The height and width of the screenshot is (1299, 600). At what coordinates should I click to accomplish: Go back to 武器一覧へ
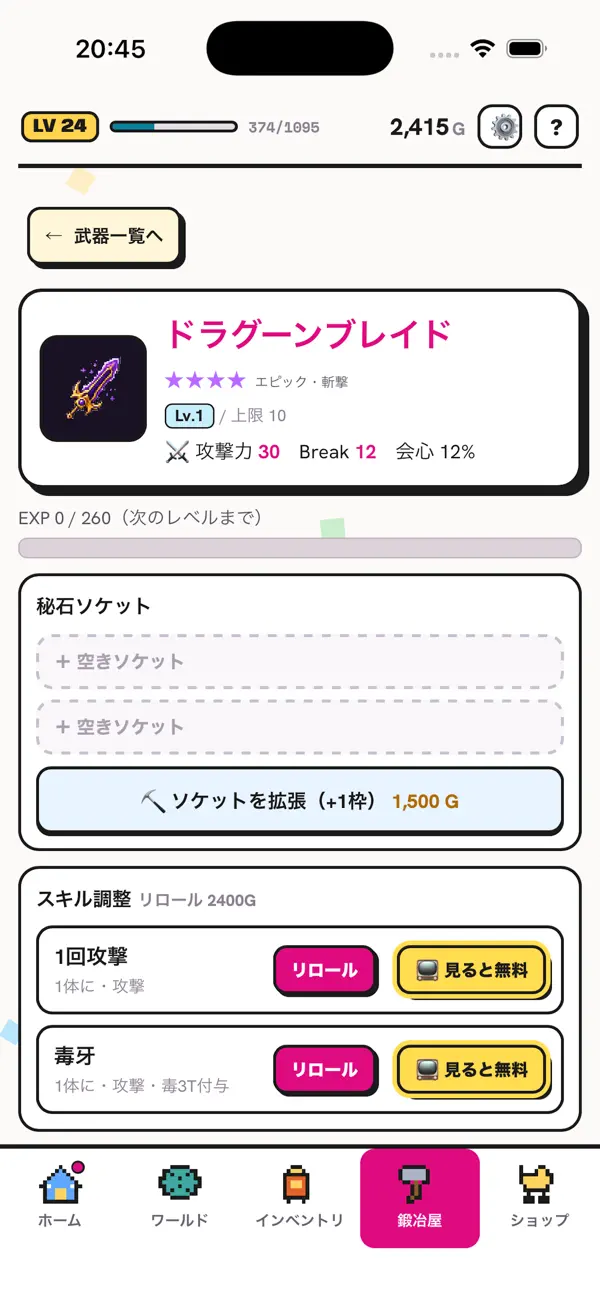[x=104, y=236]
